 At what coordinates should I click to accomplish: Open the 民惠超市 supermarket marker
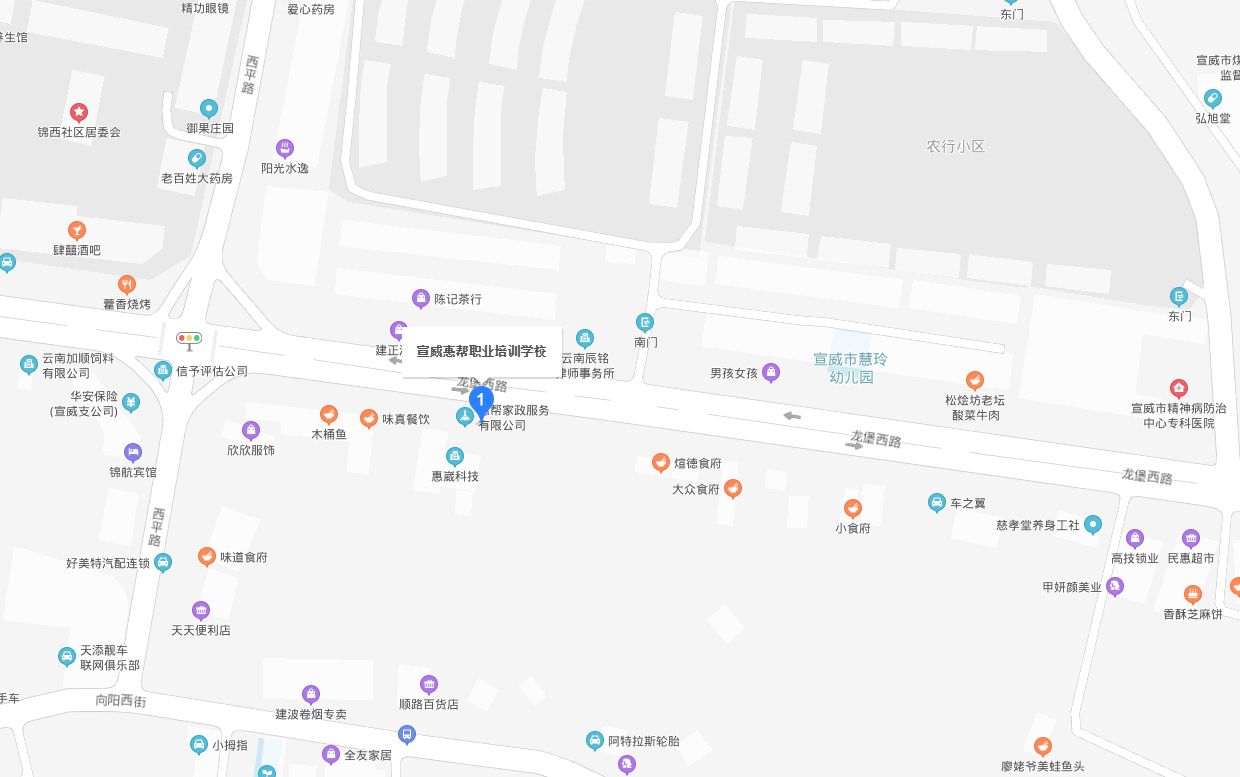[x=1191, y=539]
